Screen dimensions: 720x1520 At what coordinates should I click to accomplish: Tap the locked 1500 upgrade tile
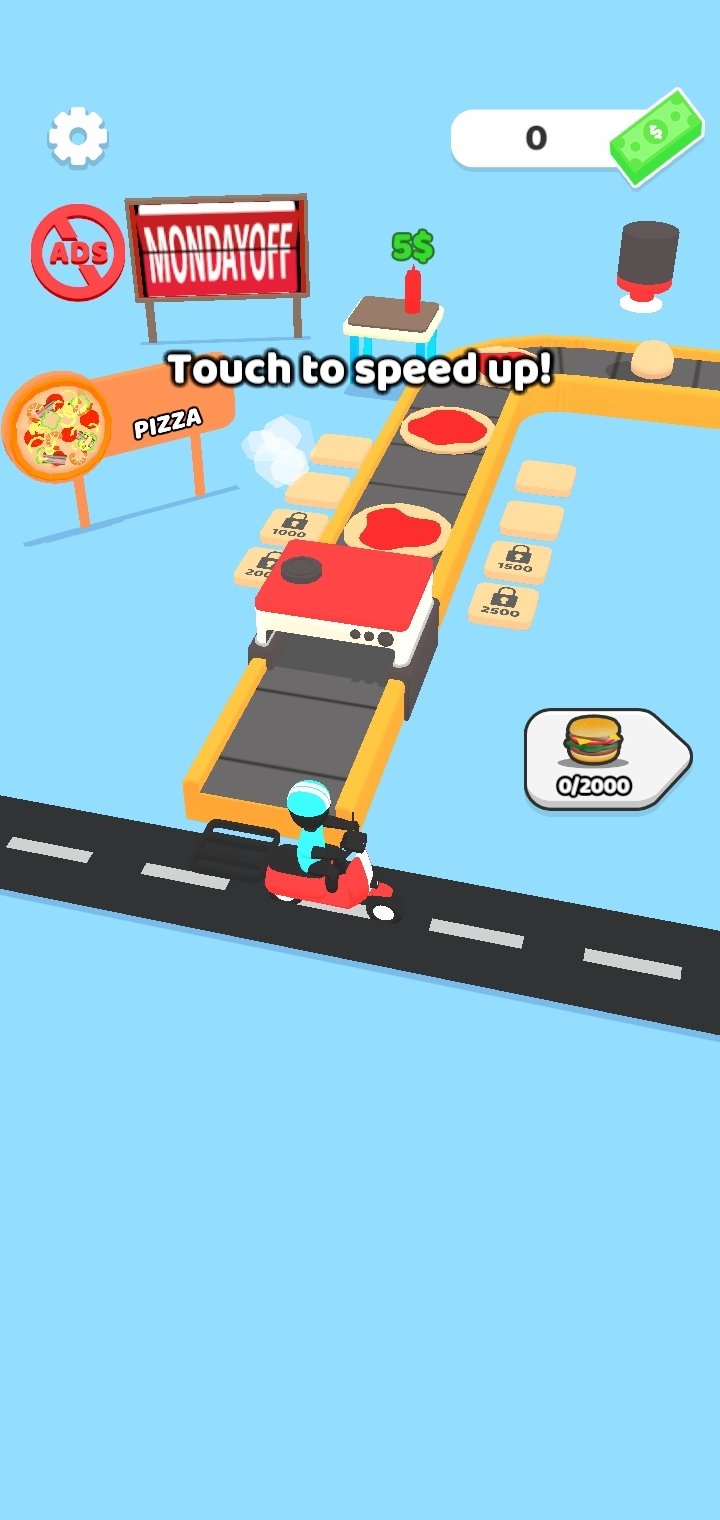tap(517, 562)
